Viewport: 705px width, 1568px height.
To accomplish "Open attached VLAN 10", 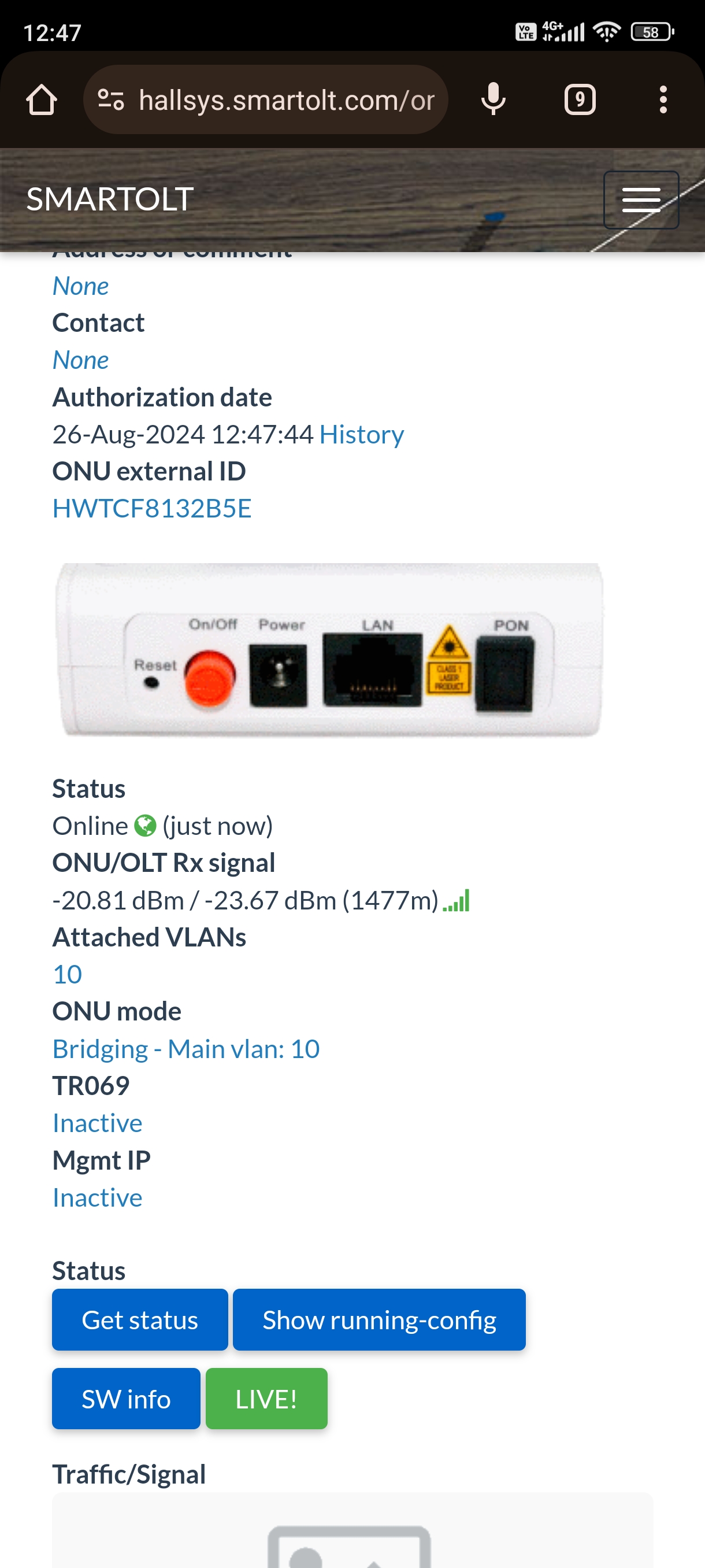I will (x=68, y=975).
